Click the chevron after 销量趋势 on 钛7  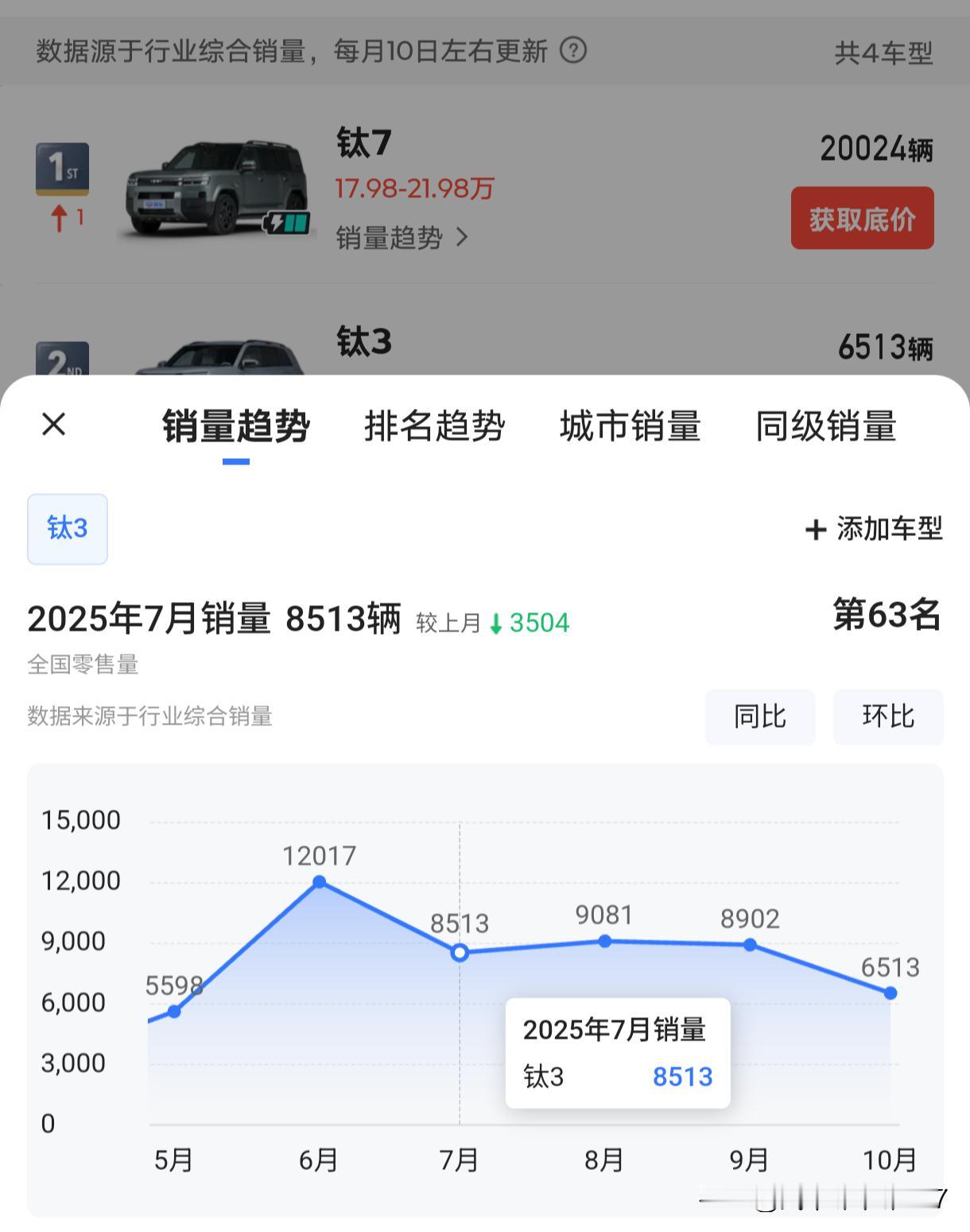pyautogui.click(x=461, y=238)
